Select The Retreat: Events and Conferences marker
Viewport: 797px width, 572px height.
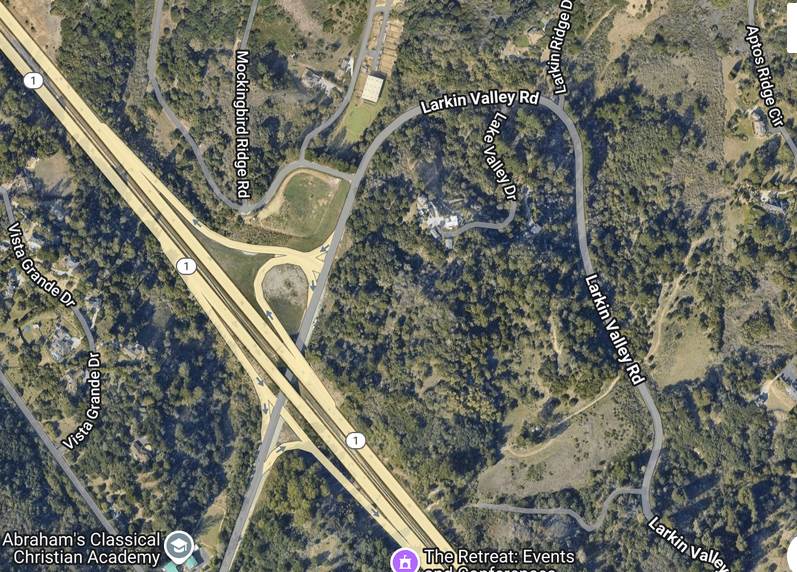(x=405, y=559)
